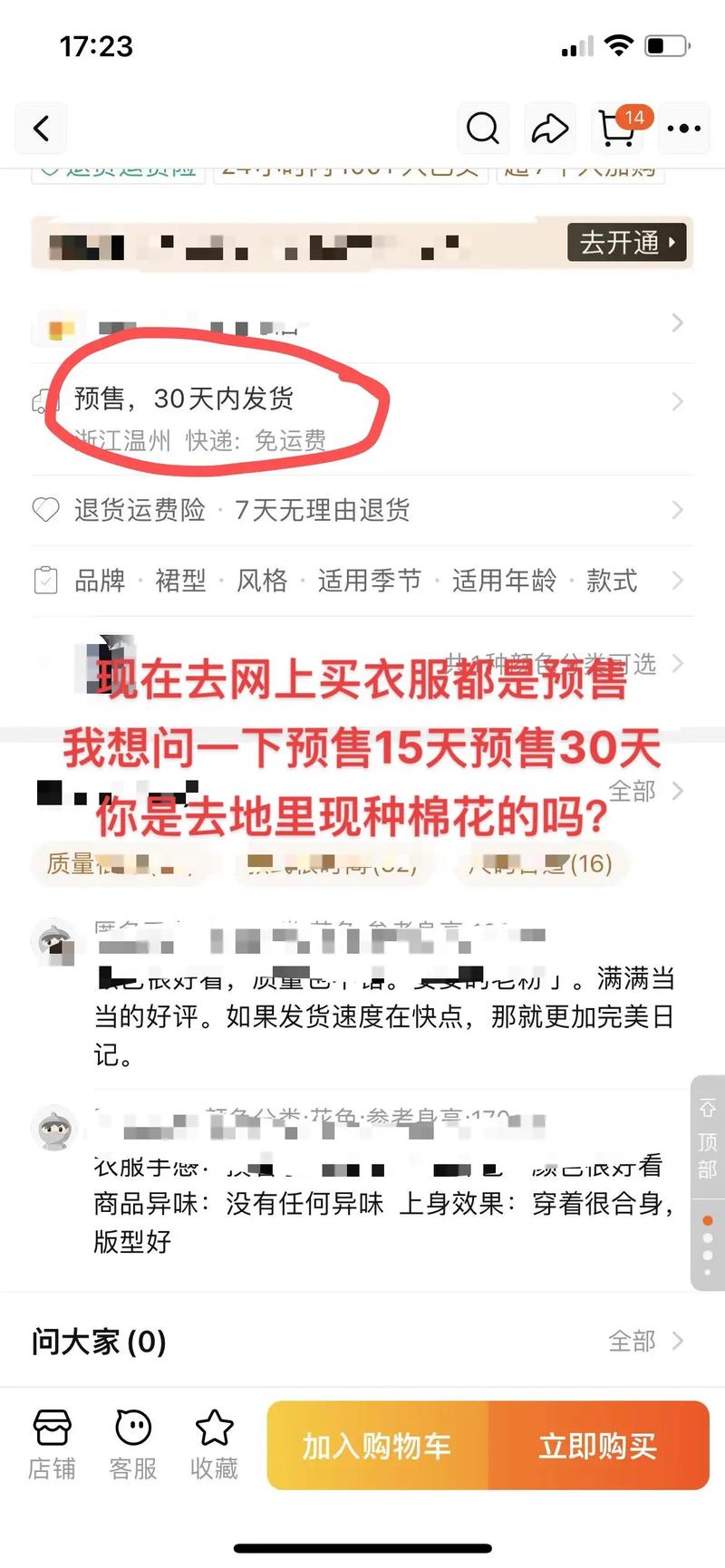Tap 立即购买 to buy now
725x1568 pixels.
598,1446
